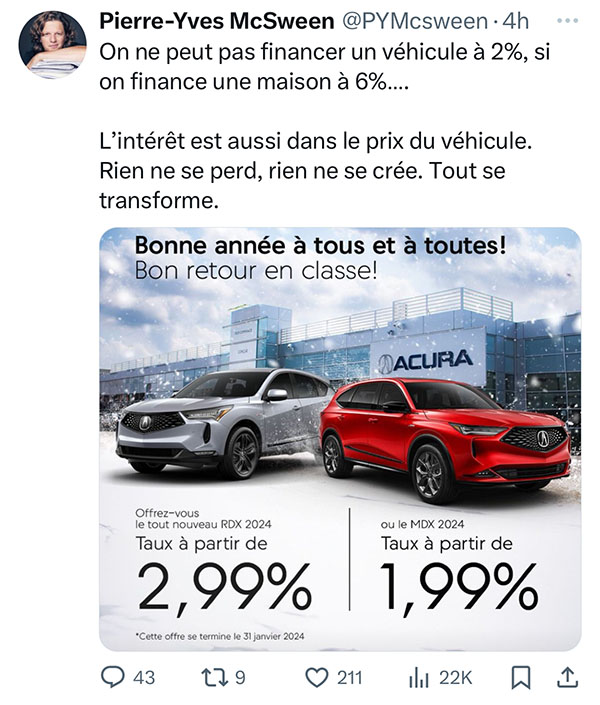Bookmark this tweet
The image size is (600, 705).
521,678
